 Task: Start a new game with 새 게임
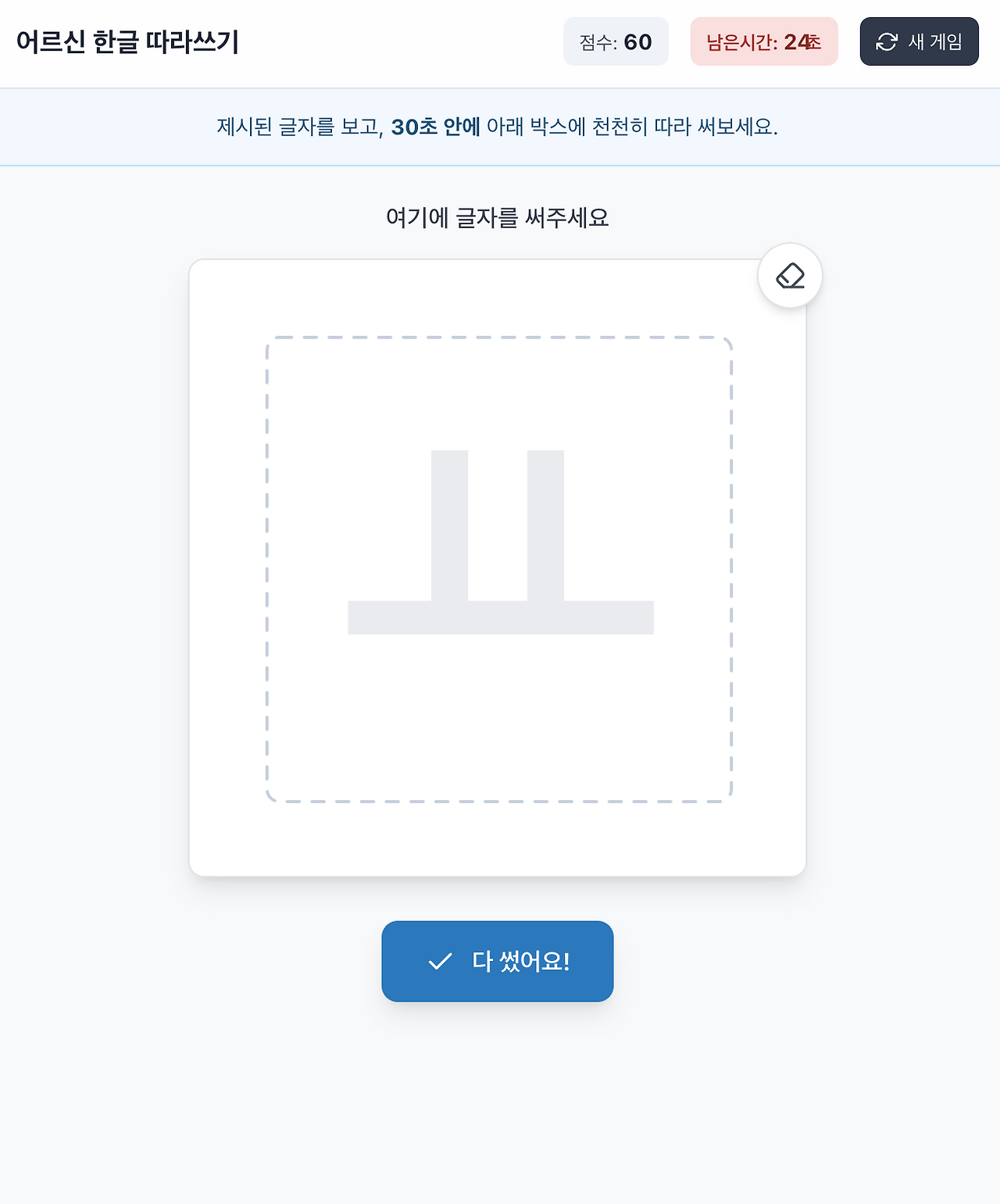click(x=919, y=41)
